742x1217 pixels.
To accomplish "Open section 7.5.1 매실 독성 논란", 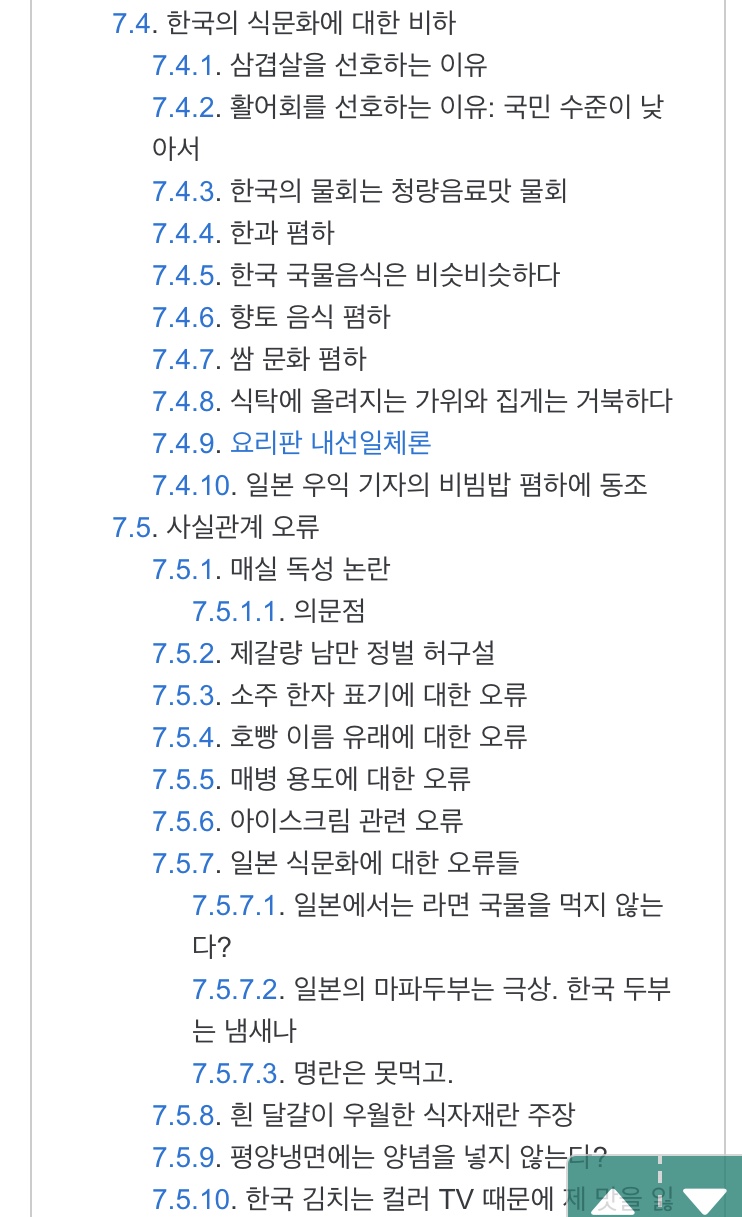I will click(184, 569).
